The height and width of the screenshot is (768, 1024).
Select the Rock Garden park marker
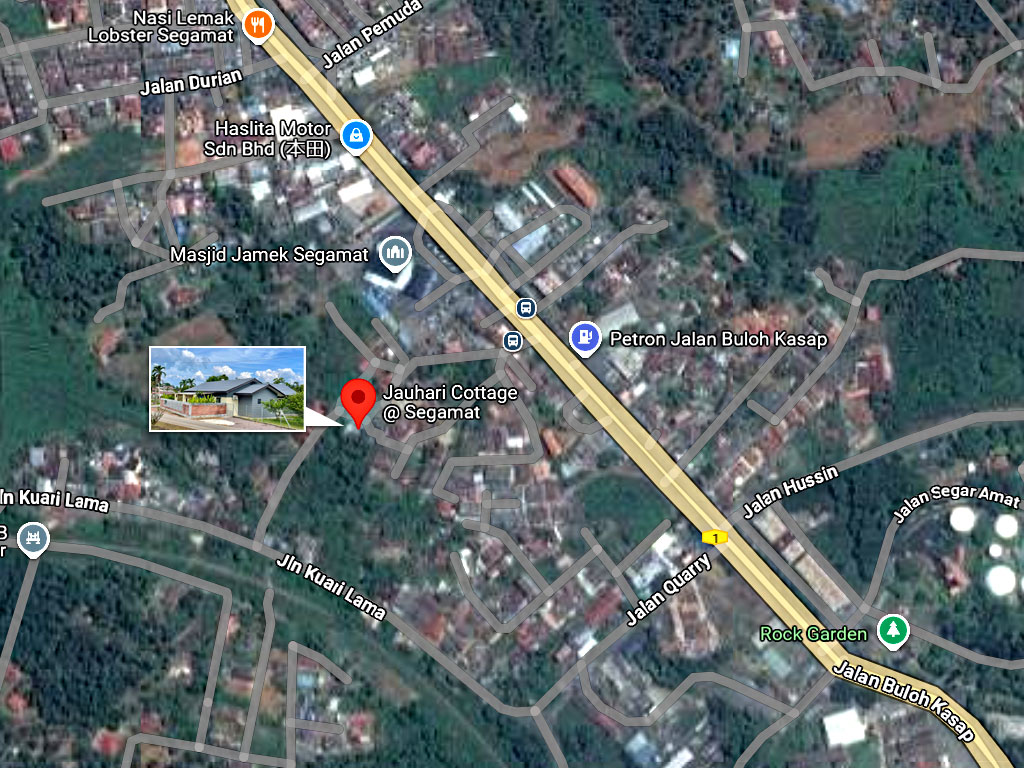(x=890, y=631)
